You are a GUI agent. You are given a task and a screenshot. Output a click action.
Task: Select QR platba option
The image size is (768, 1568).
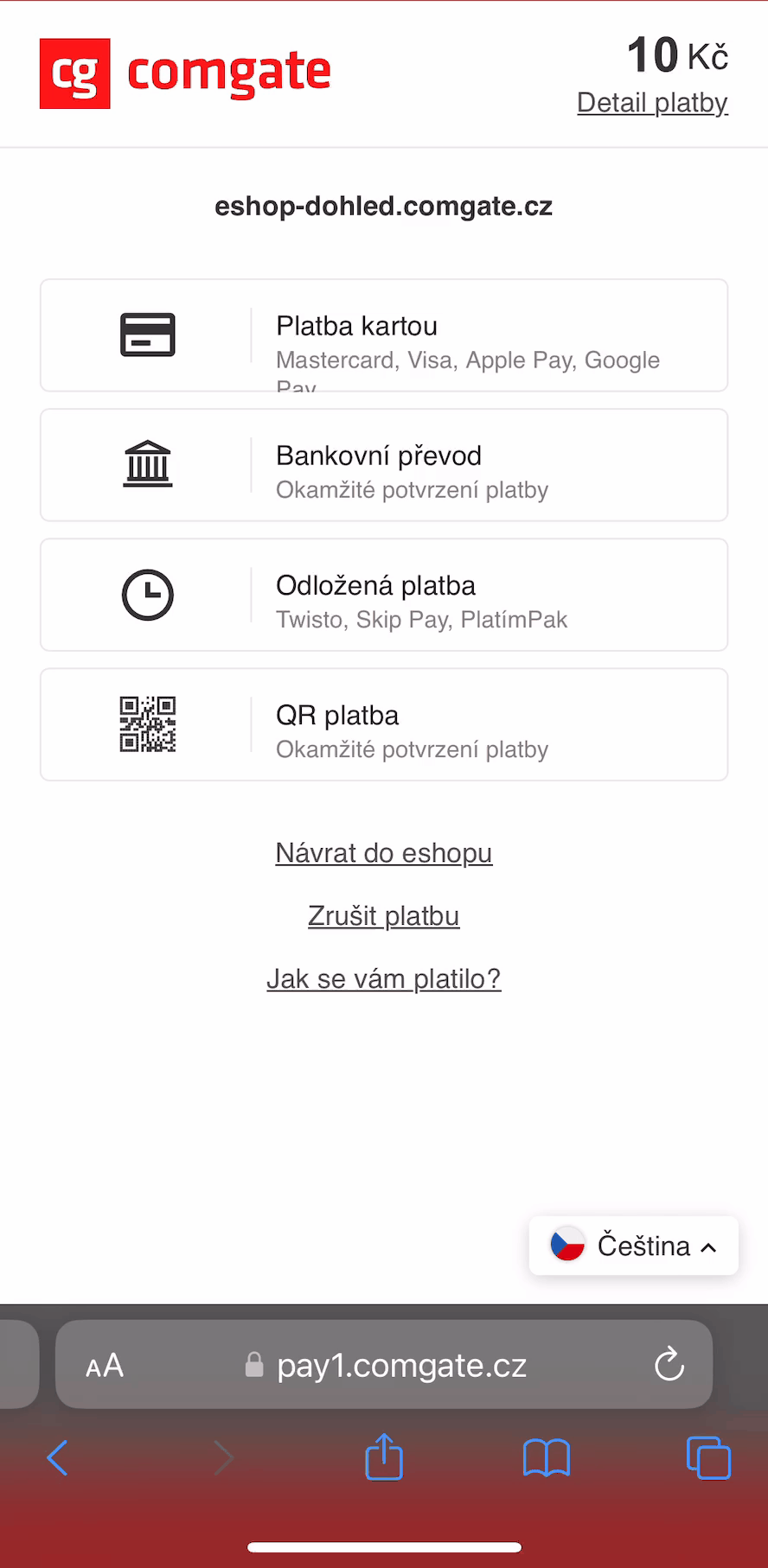(384, 724)
